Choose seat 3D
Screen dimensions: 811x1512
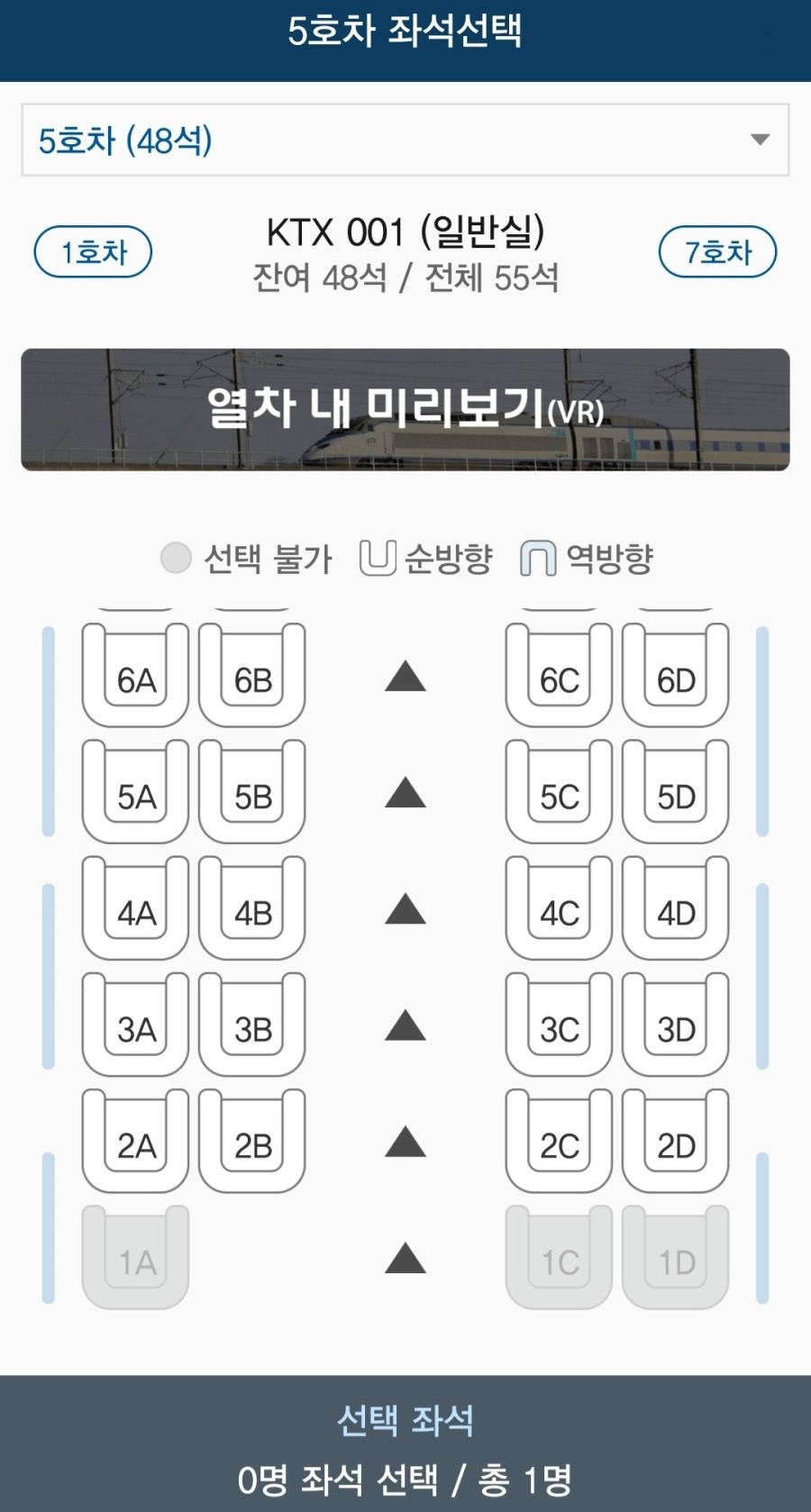pyautogui.click(x=675, y=1025)
